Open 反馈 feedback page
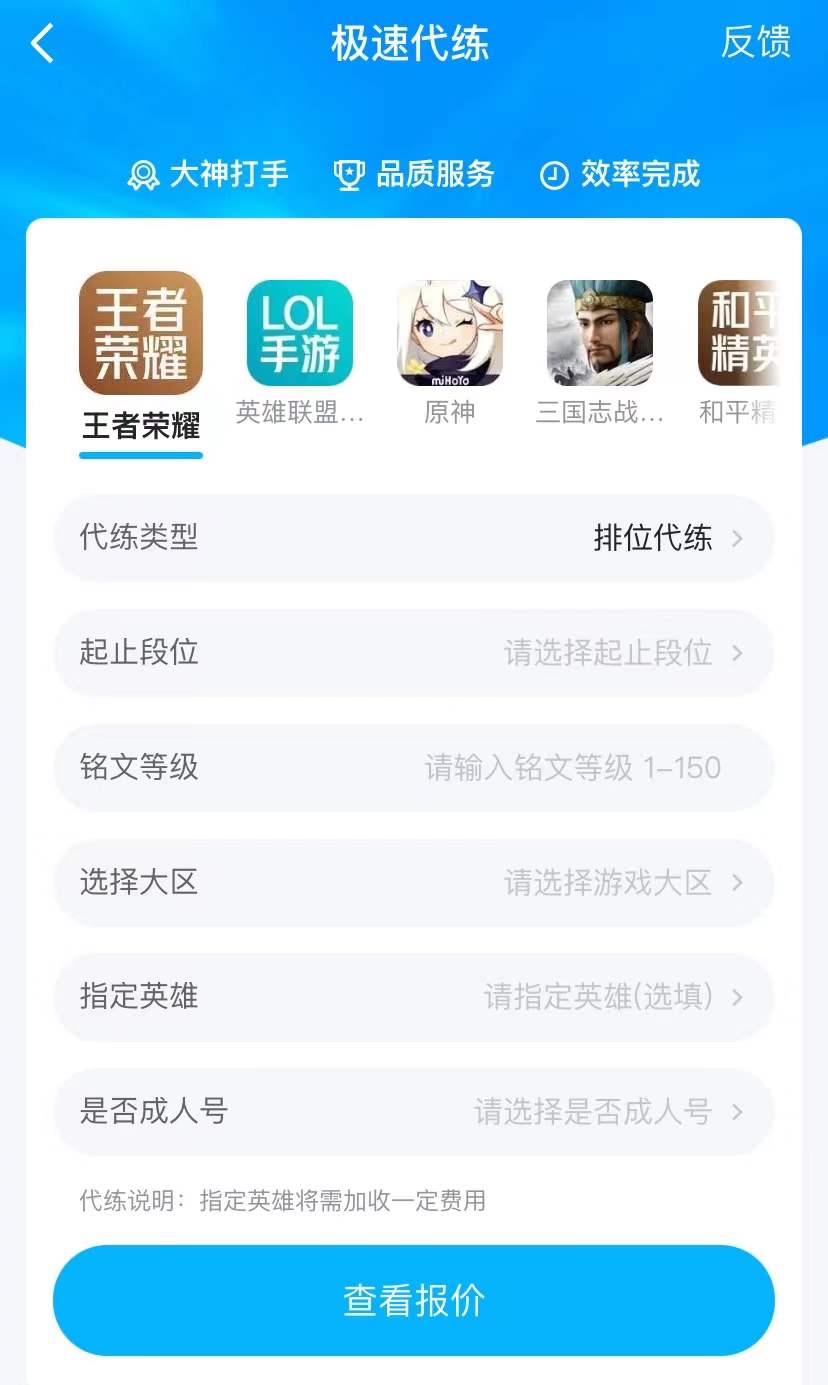The width and height of the screenshot is (828, 1385). tap(756, 43)
